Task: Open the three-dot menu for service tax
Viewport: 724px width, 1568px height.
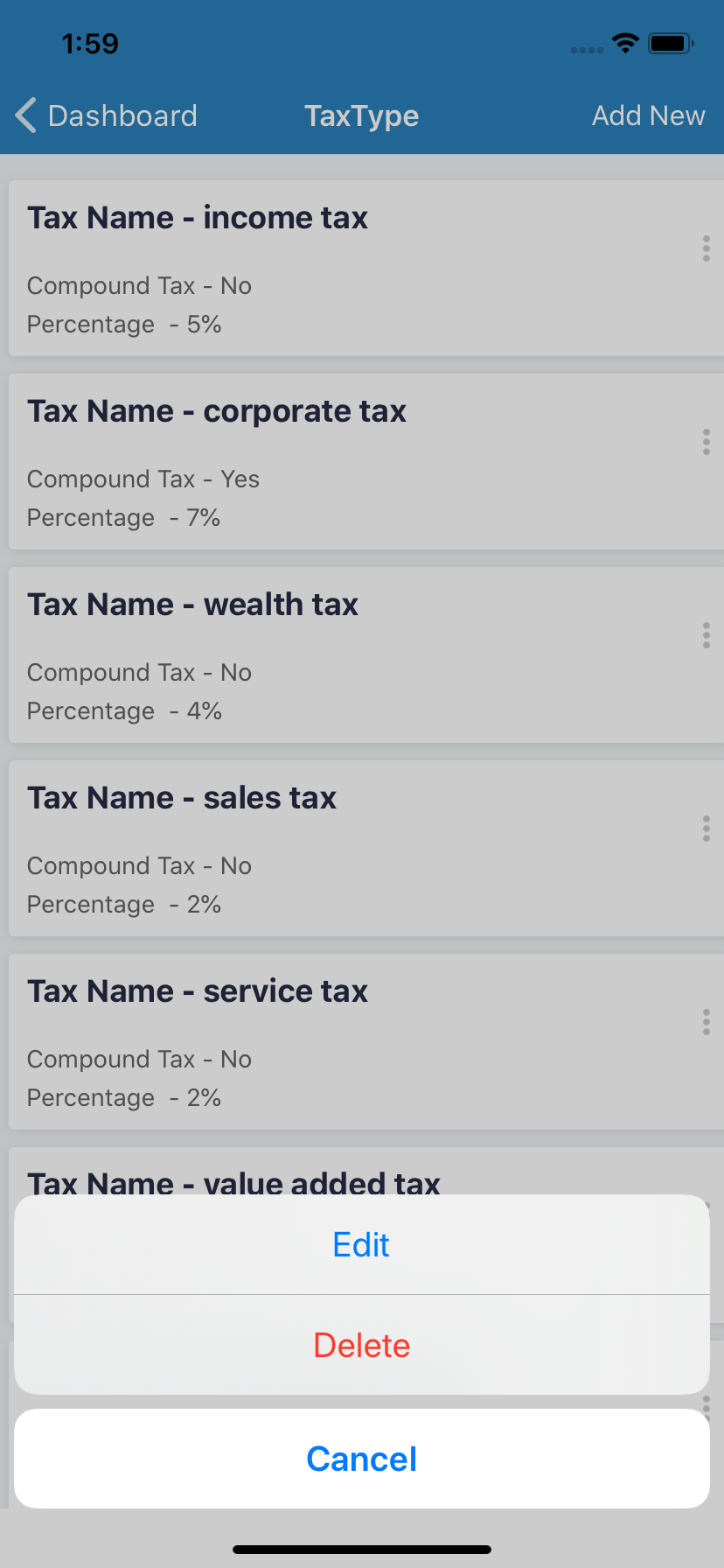Action: coord(706,1022)
